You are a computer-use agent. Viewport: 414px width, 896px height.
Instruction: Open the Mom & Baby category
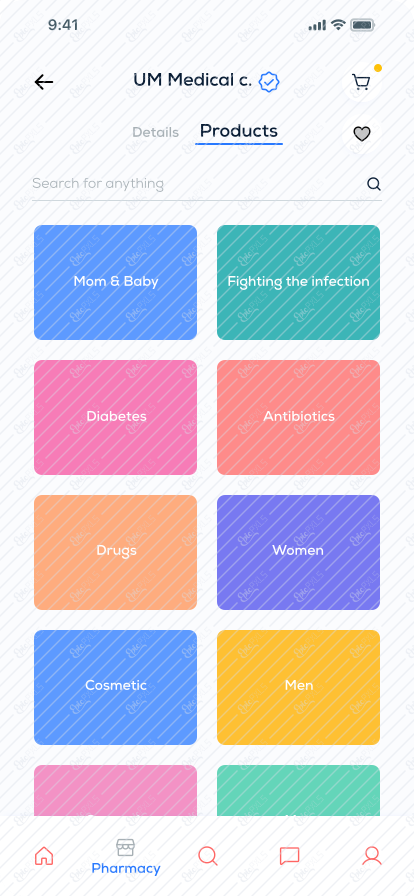[116, 282]
